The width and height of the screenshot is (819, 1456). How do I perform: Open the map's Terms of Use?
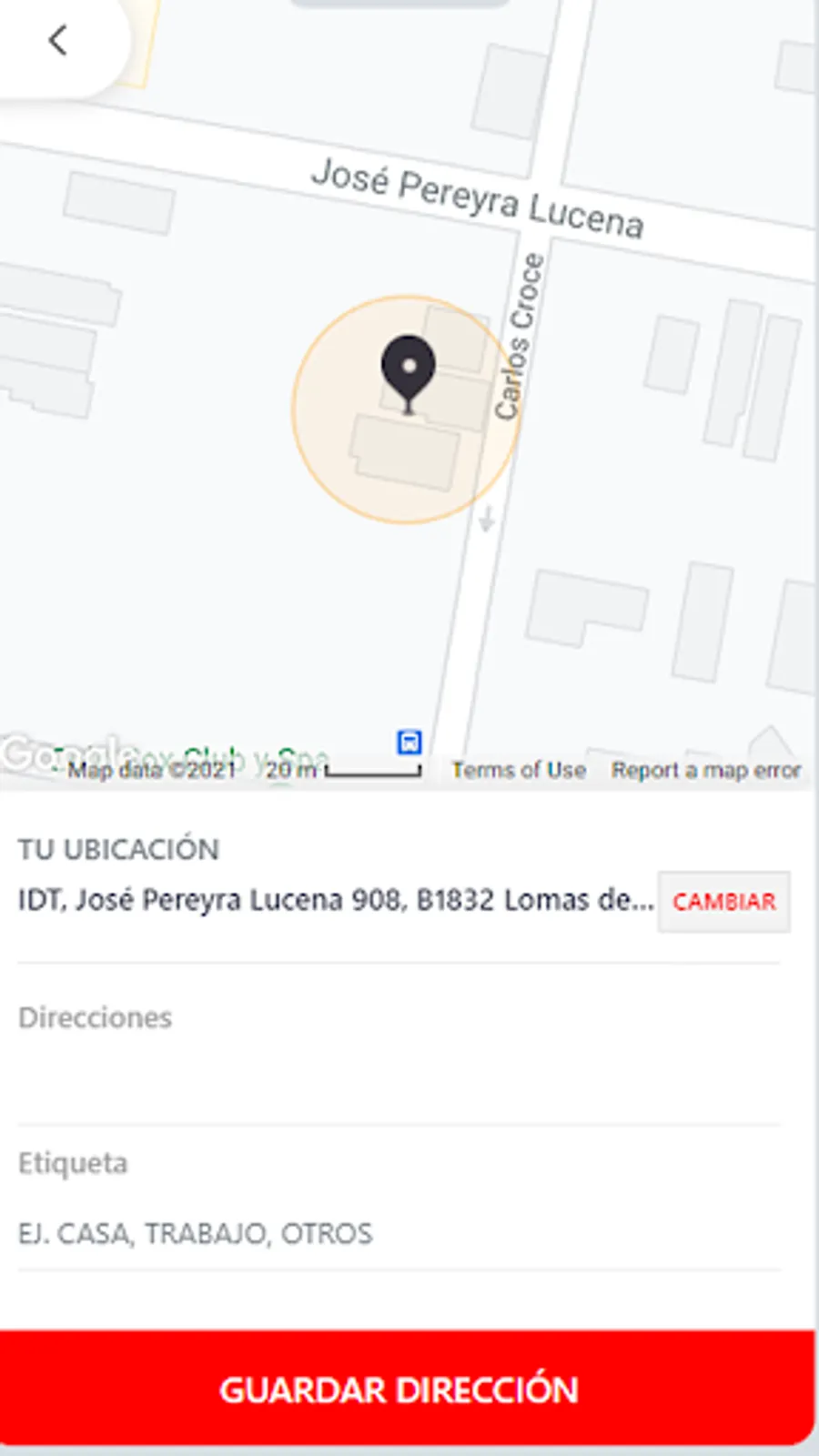(519, 771)
